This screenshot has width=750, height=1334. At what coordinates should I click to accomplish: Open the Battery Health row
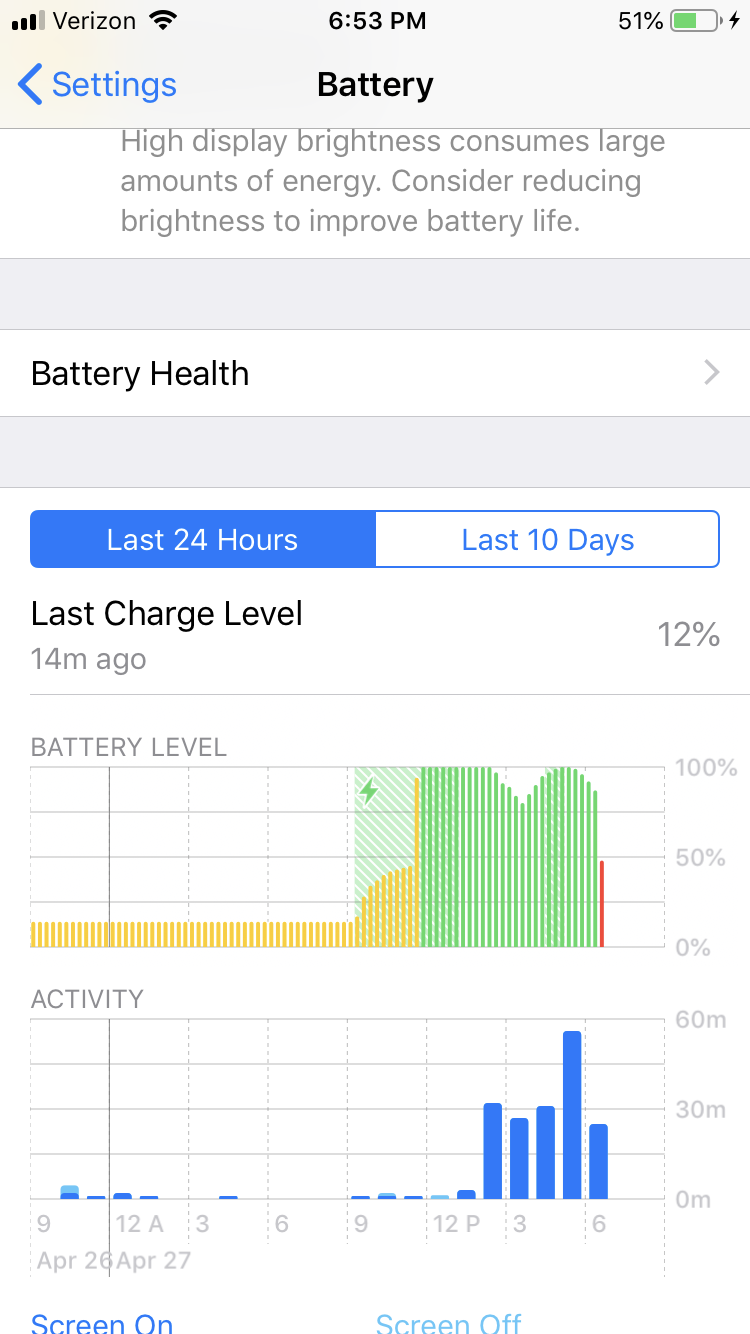point(375,373)
